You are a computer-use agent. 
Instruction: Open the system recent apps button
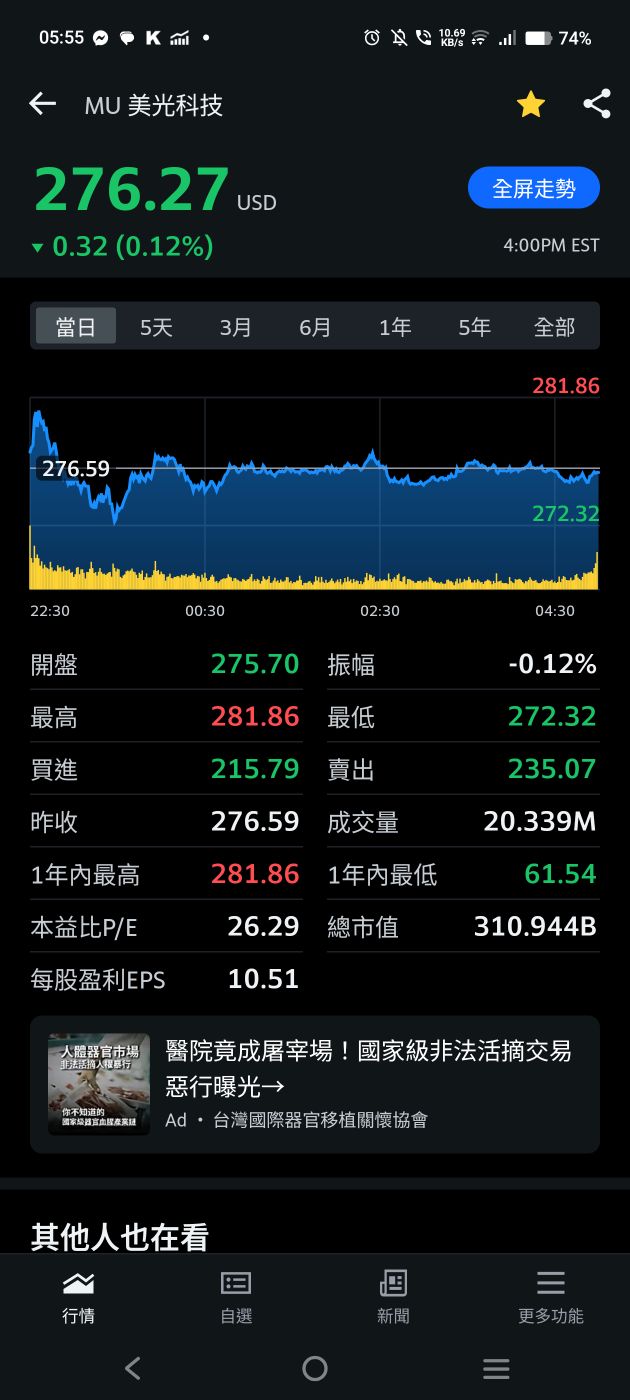496,1368
